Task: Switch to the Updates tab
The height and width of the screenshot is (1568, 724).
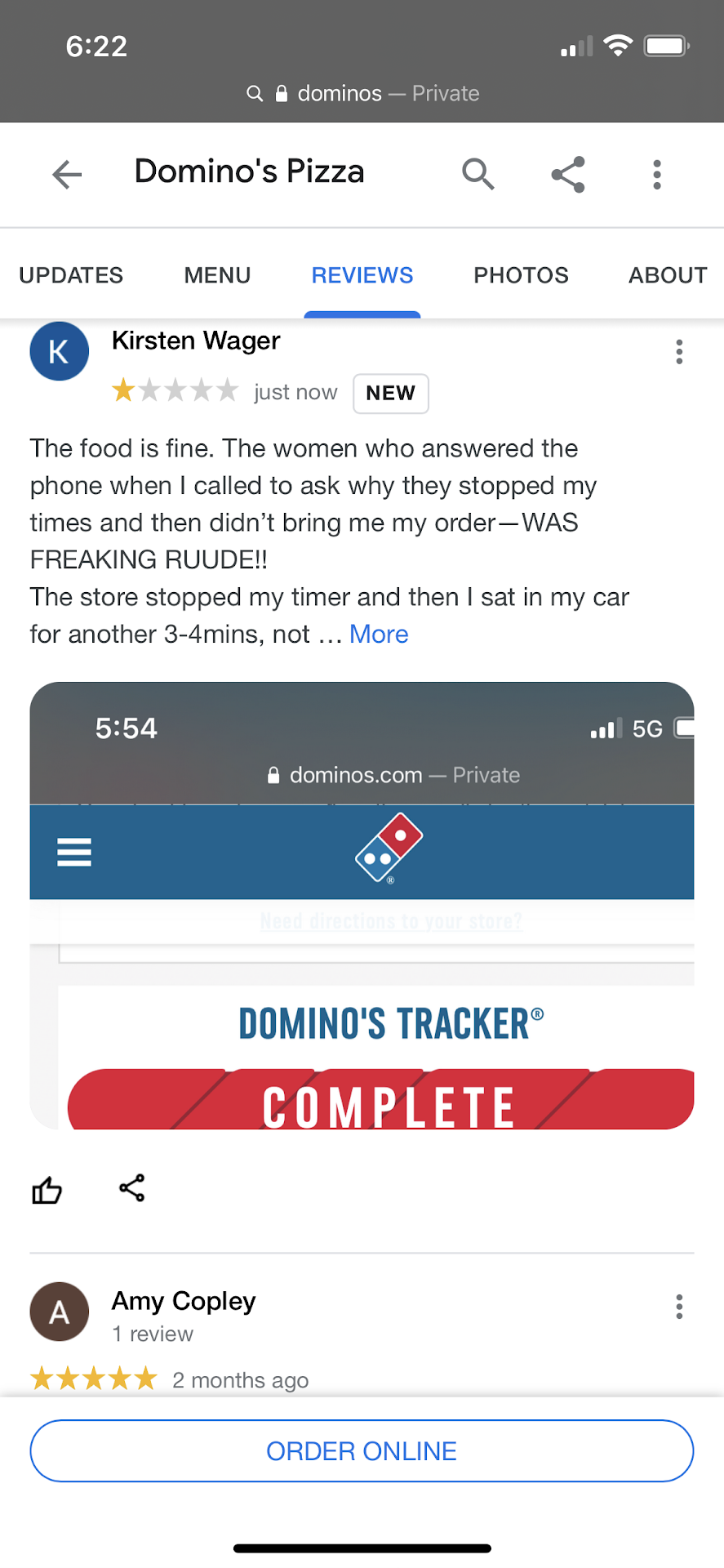Action: click(x=71, y=275)
